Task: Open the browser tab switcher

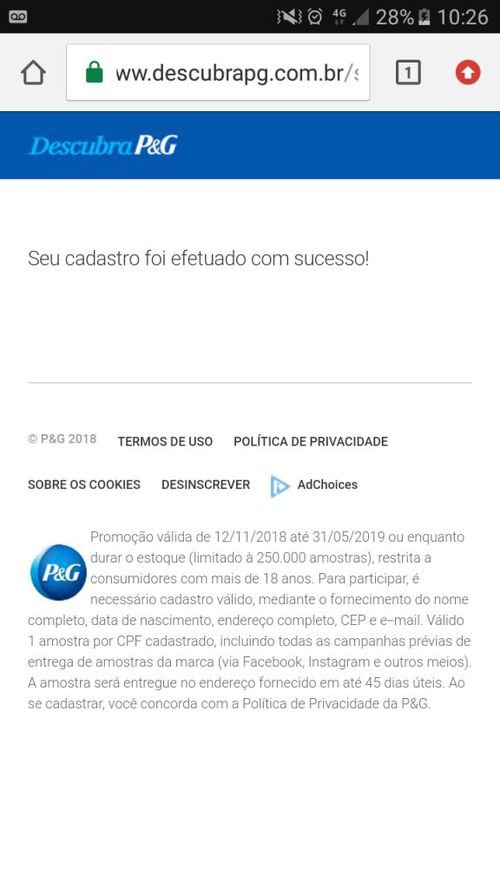Action: [408, 73]
